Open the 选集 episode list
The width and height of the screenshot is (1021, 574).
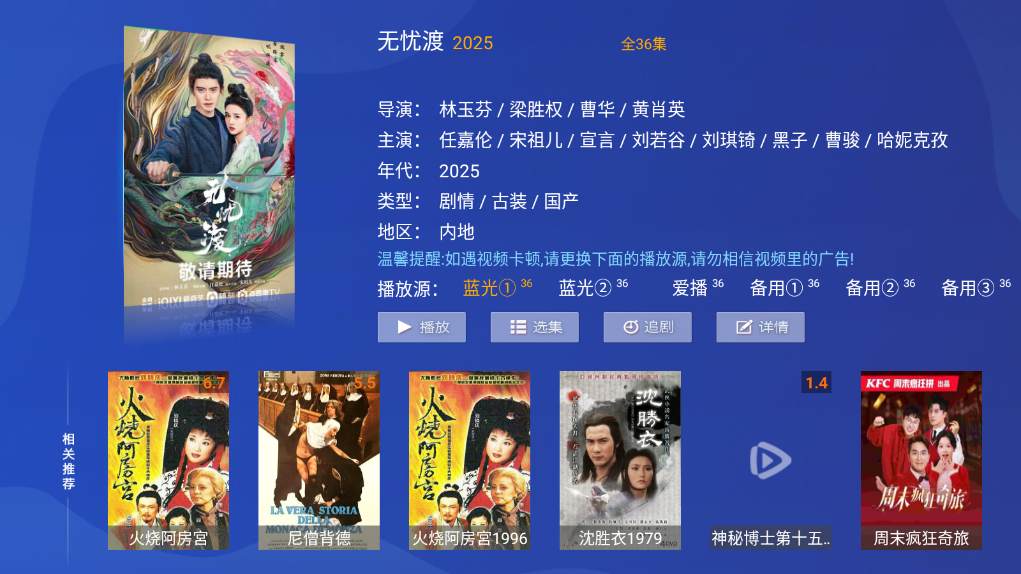(534, 327)
